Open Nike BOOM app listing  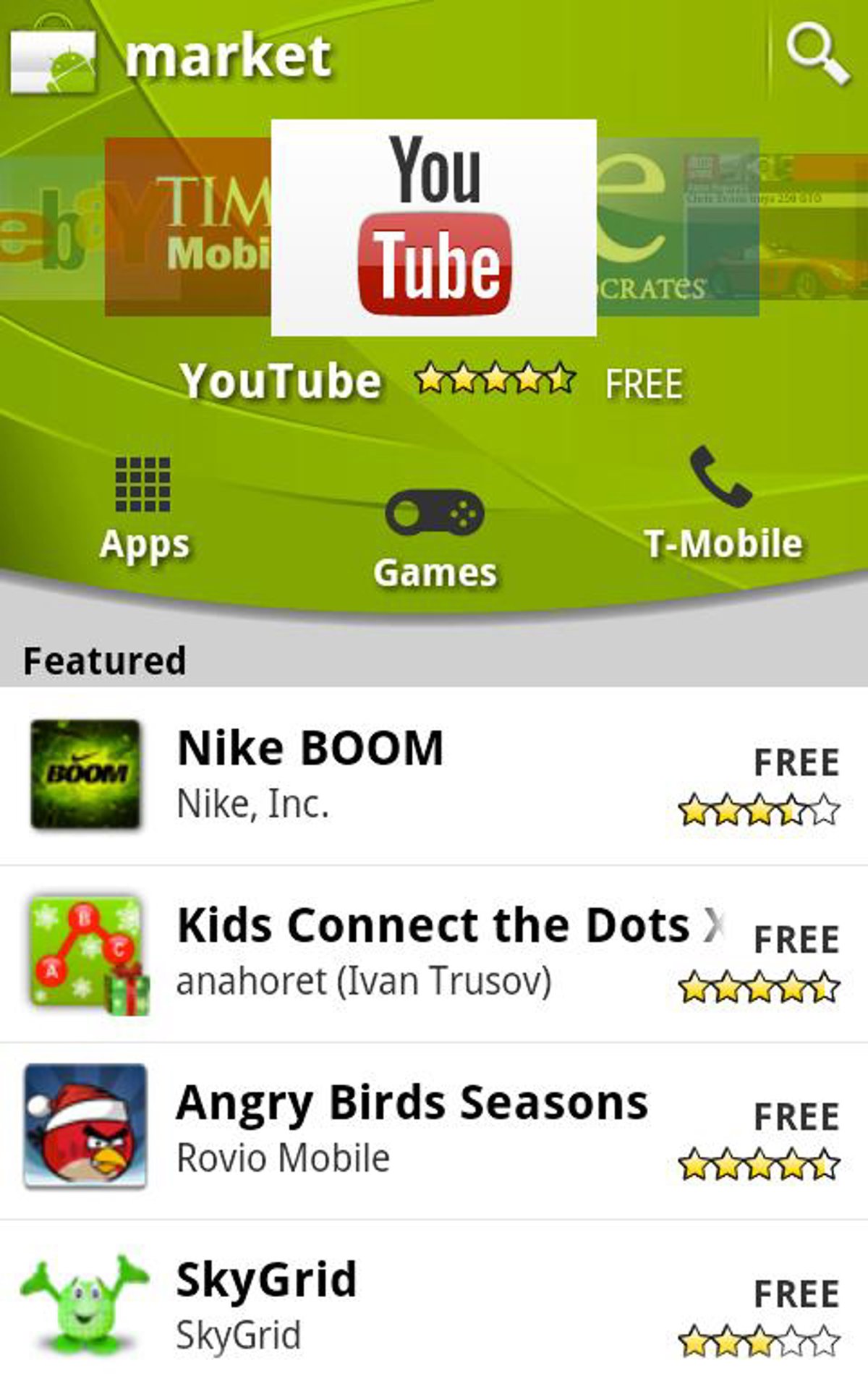(x=434, y=775)
